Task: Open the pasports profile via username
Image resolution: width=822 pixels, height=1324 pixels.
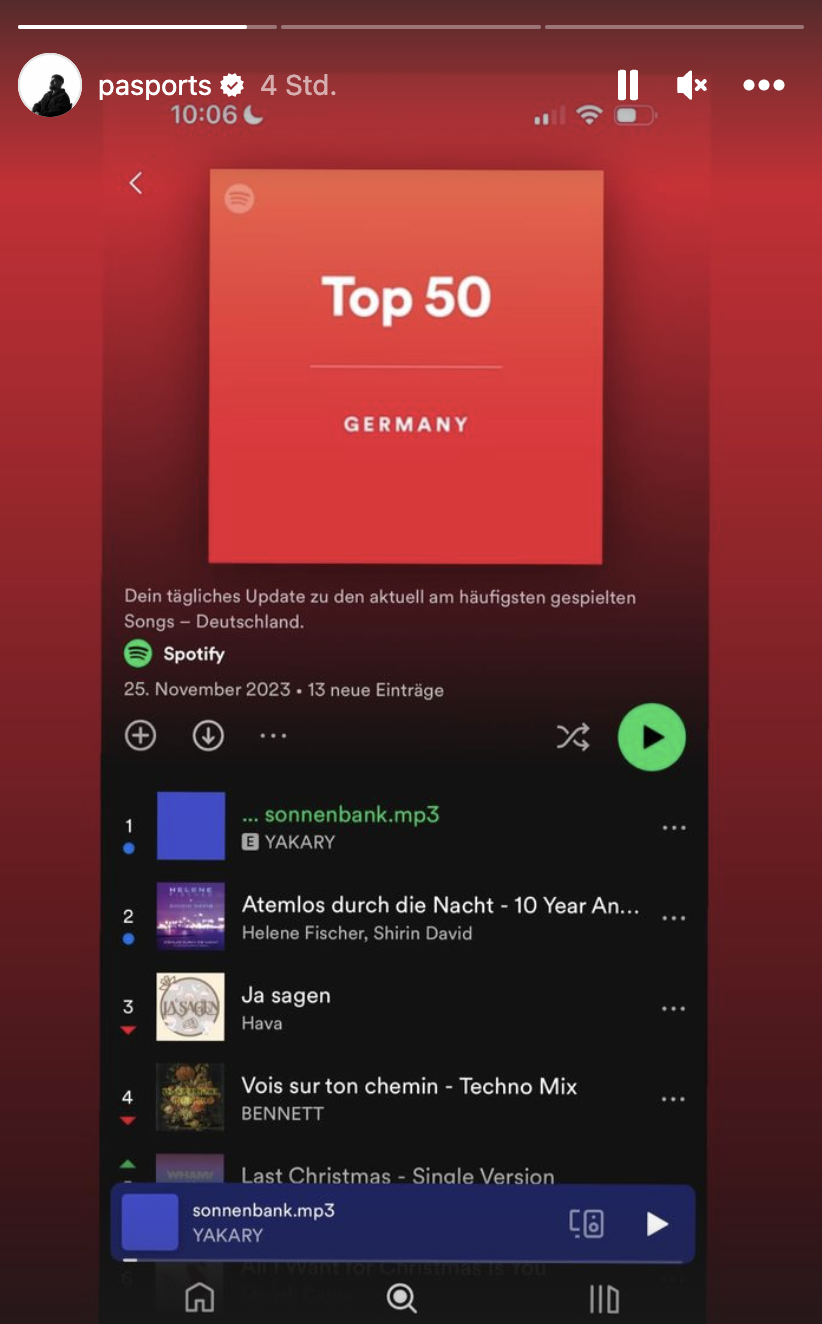Action: point(155,85)
